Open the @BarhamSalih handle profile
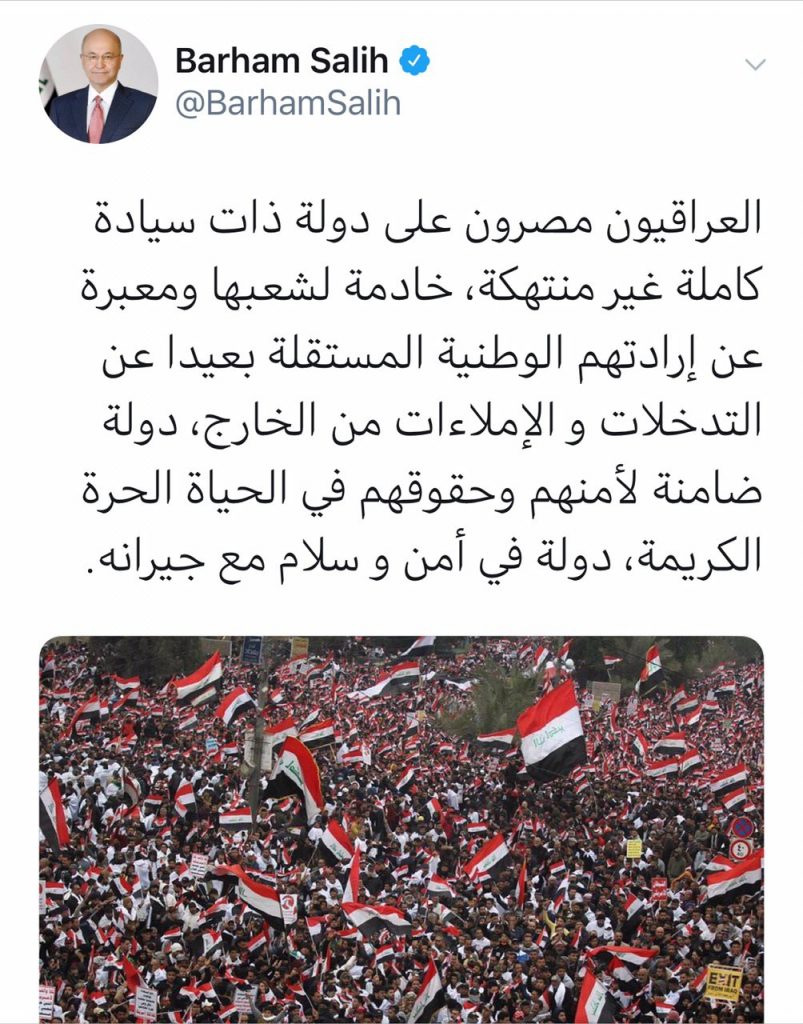 coord(288,104)
